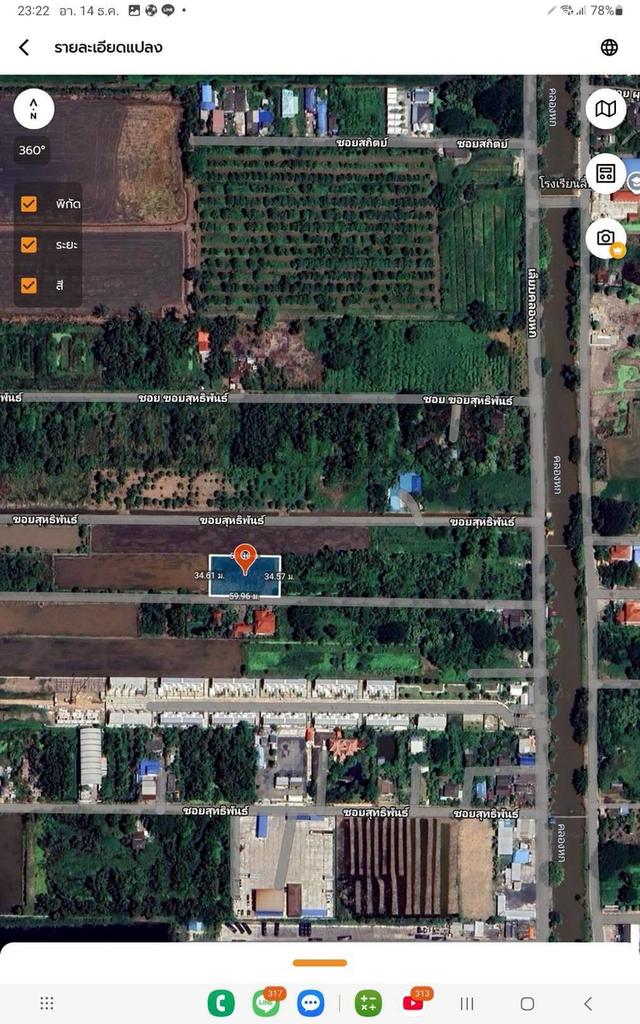
Task: Tap the orange bottom sheet handle
Action: click(x=320, y=963)
